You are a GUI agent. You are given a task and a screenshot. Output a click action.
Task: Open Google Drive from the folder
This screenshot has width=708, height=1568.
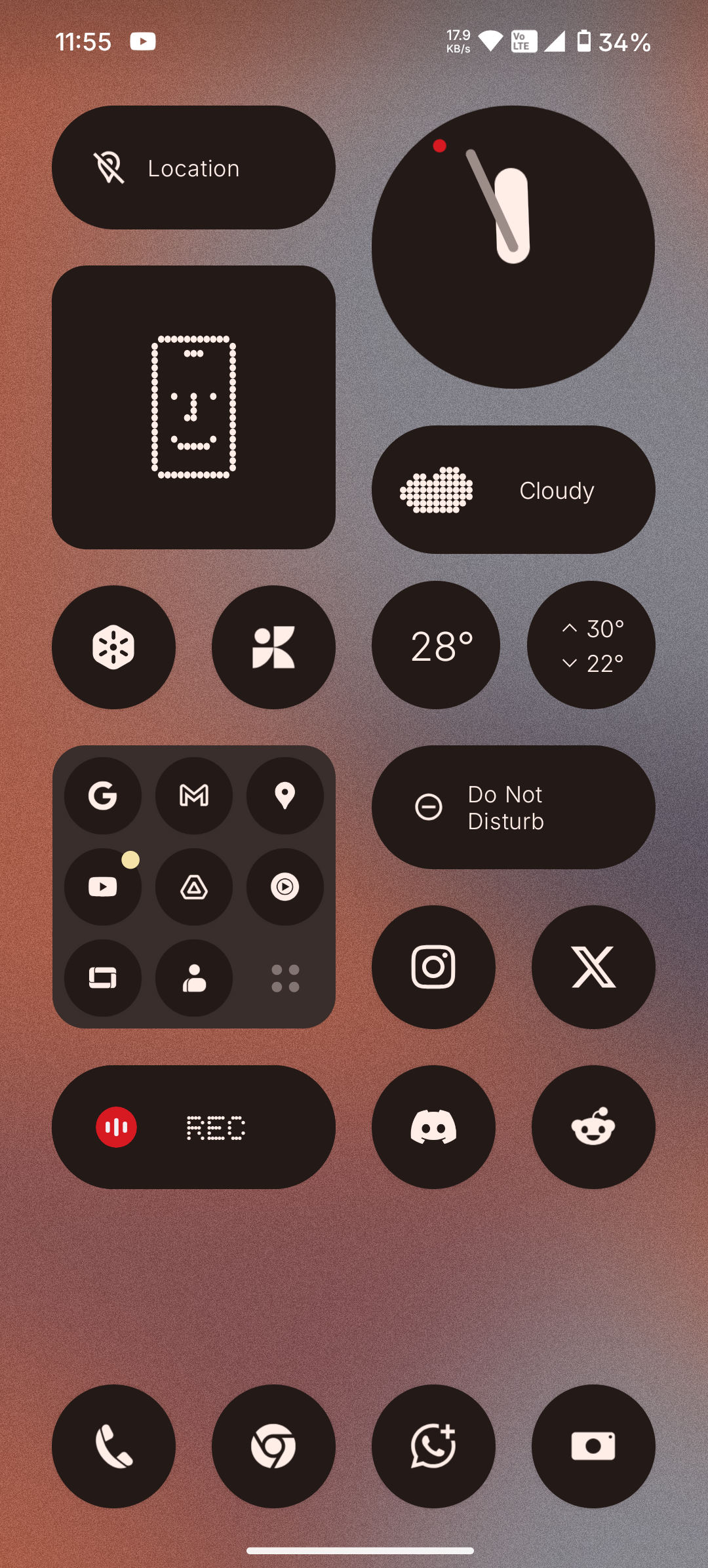[194, 887]
